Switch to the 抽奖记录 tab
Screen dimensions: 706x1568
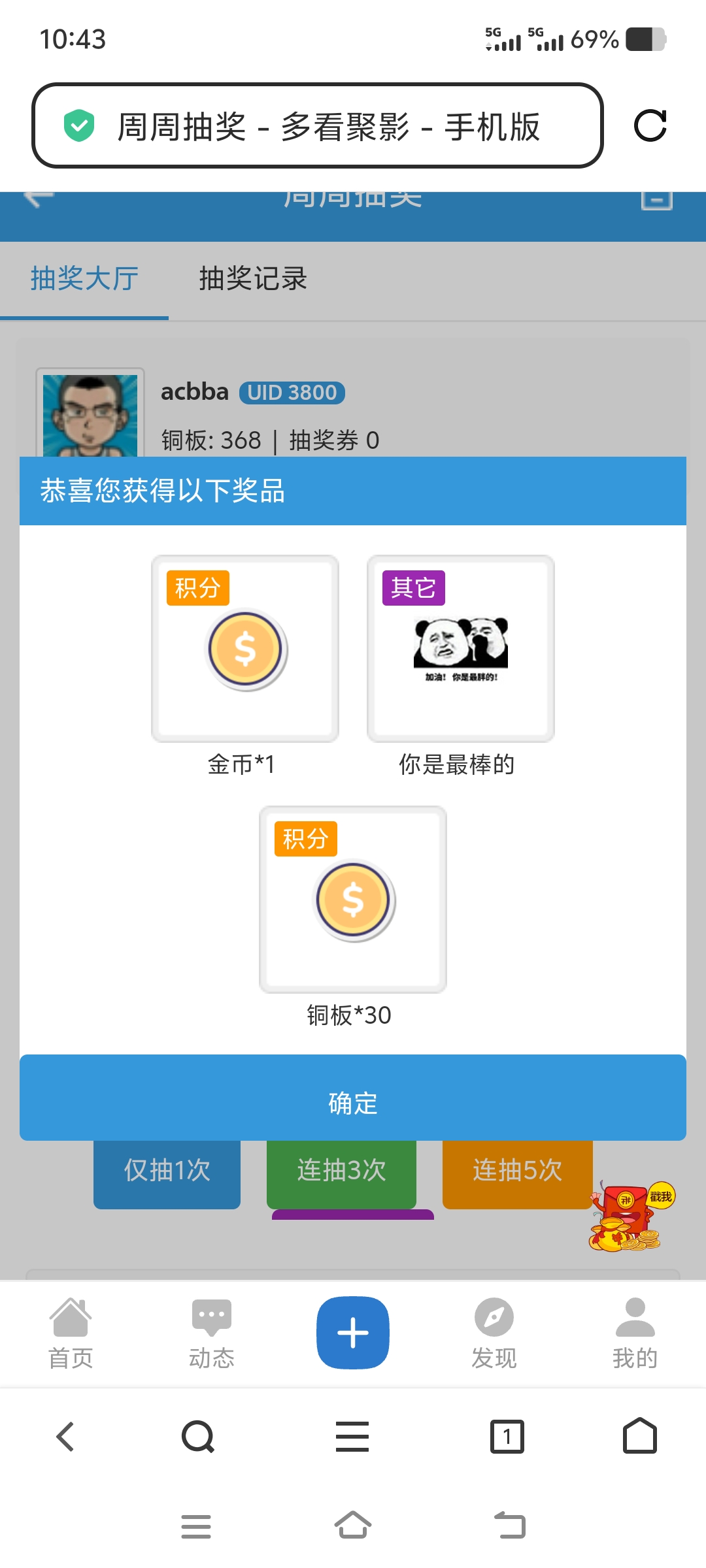tap(254, 279)
